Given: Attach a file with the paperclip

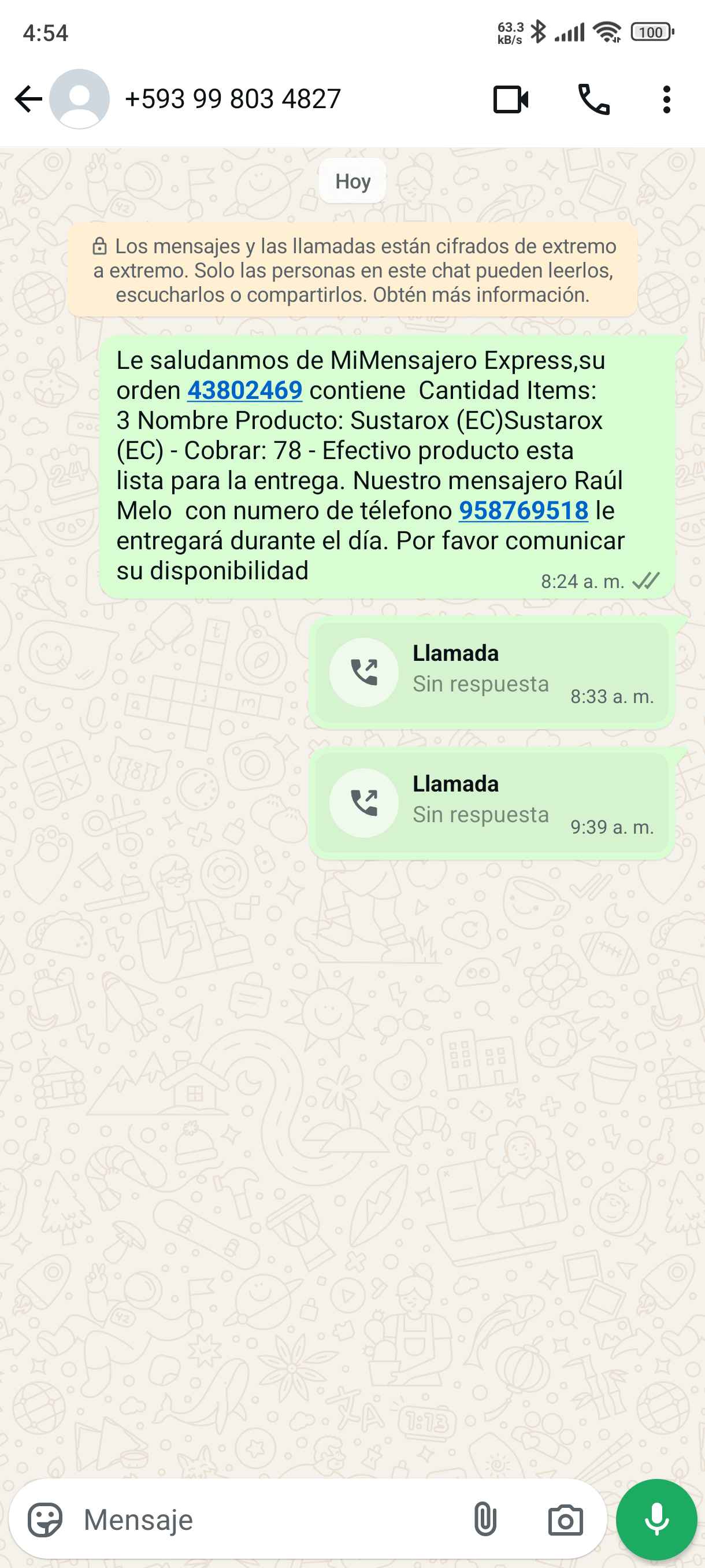Looking at the screenshot, I should tap(485, 1519).
